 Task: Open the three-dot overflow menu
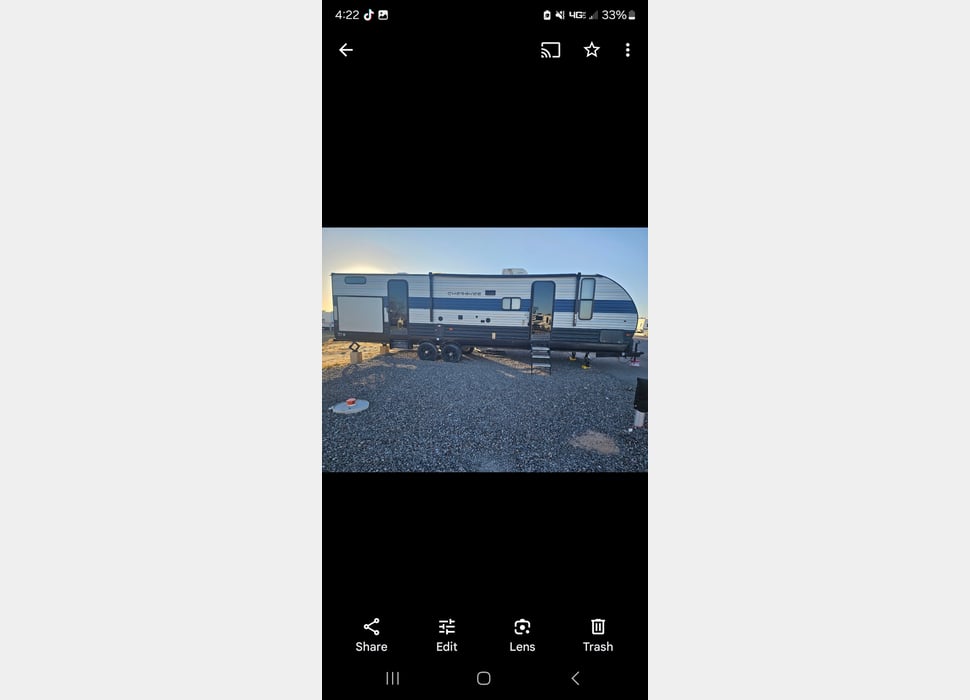pyautogui.click(x=627, y=50)
